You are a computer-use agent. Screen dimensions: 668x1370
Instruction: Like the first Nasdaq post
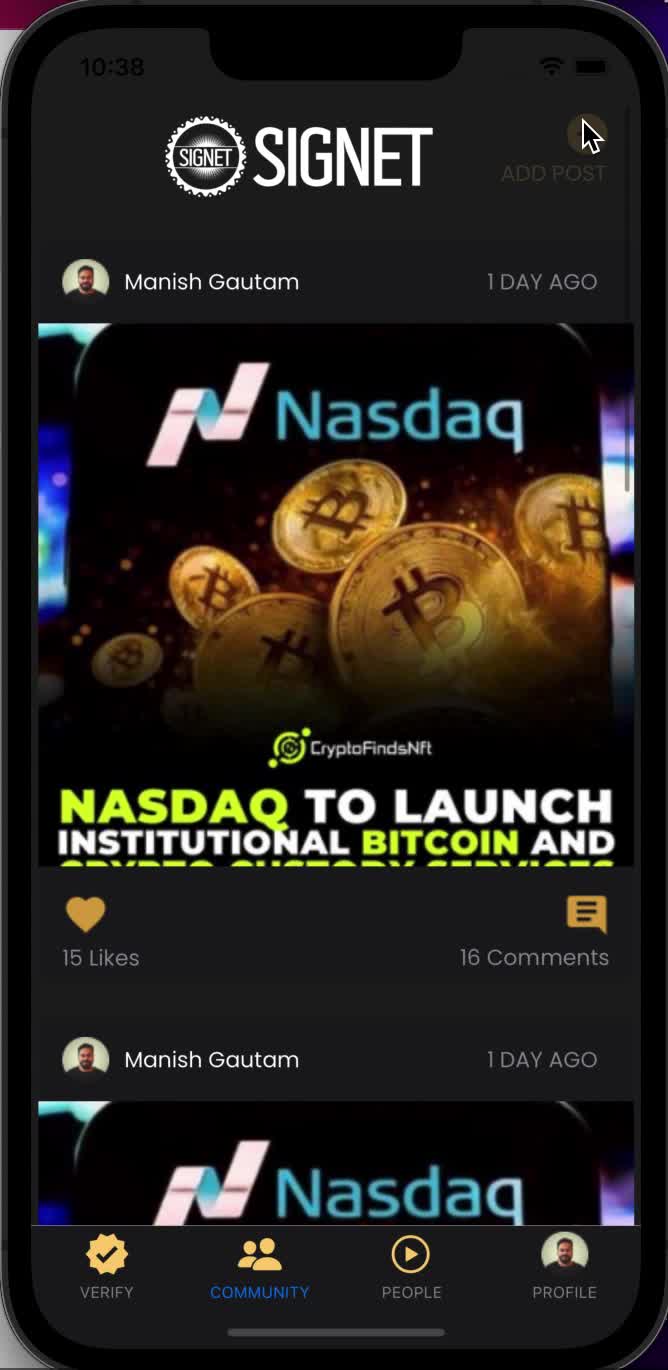point(86,914)
